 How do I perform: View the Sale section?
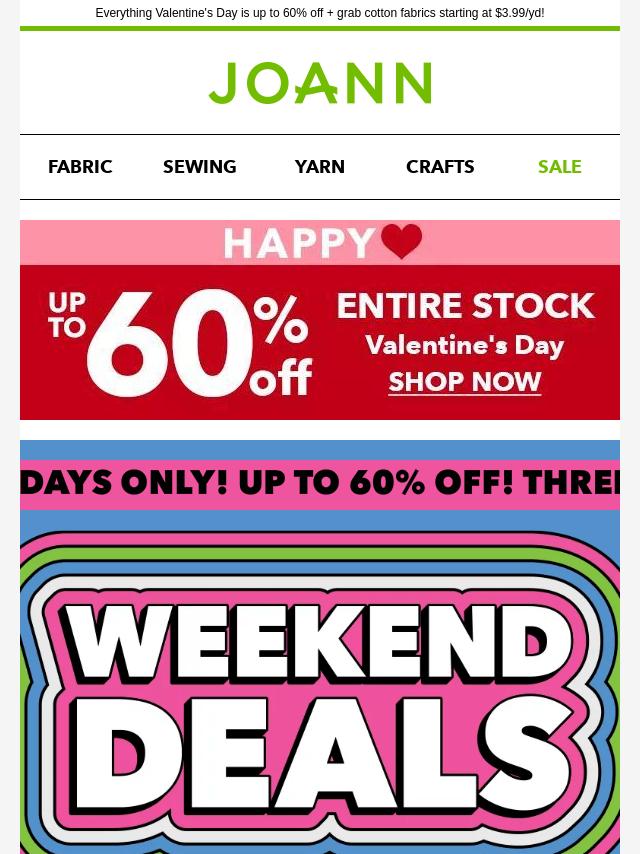(559, 167)
